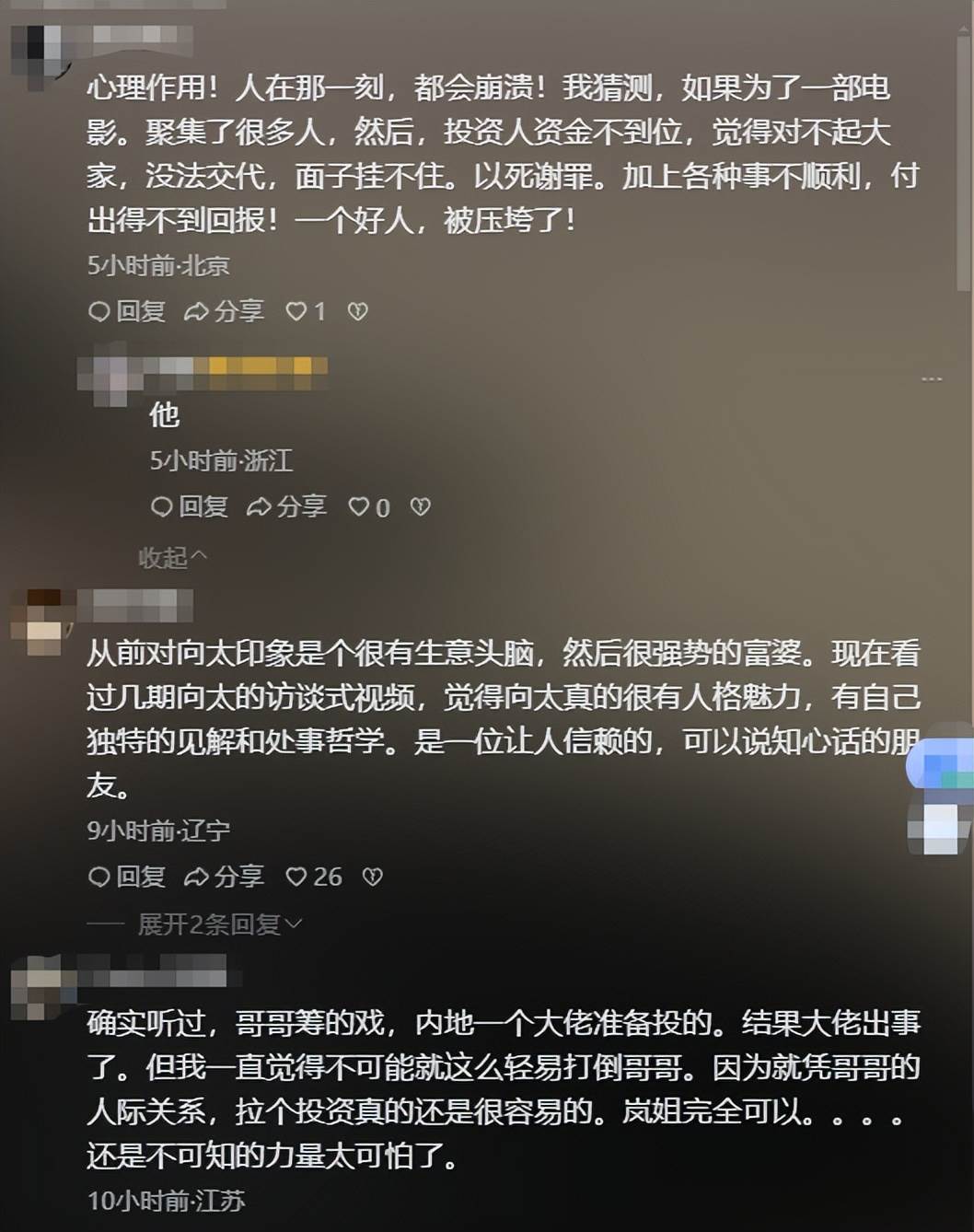Share the Liaoning comment
974x1232 pixels.
[224, 877]
